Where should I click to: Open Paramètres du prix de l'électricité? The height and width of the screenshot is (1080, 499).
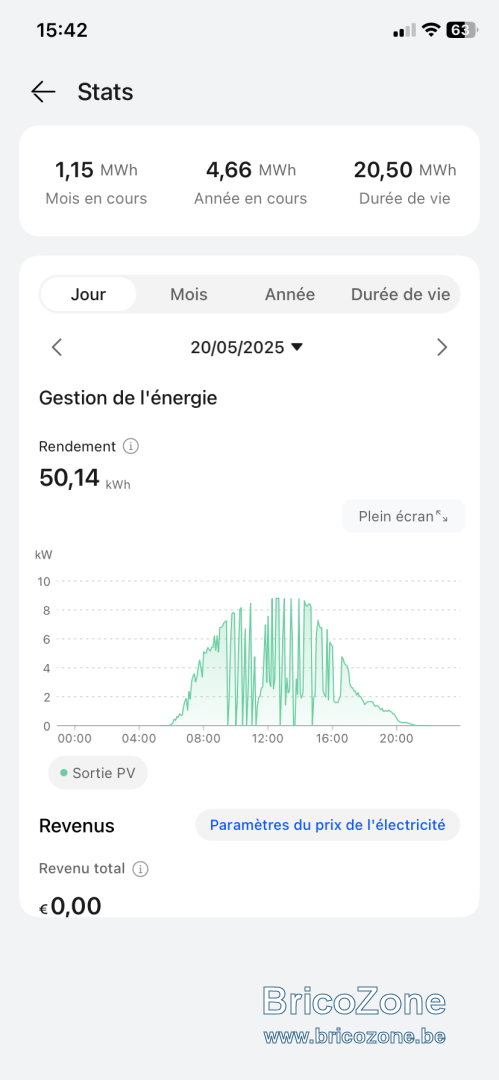pyautogui.click(x=327, y=824)
